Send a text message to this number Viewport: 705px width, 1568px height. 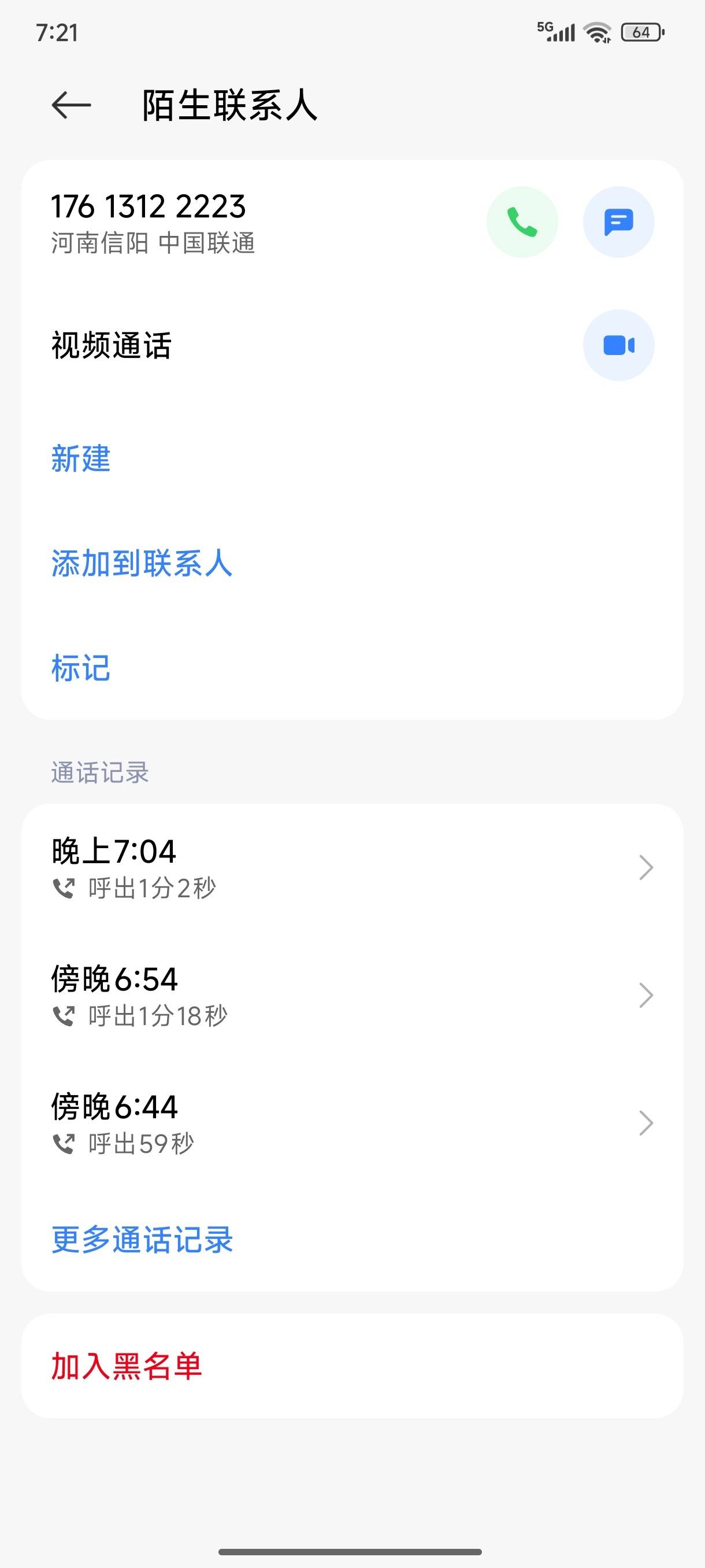618,222
